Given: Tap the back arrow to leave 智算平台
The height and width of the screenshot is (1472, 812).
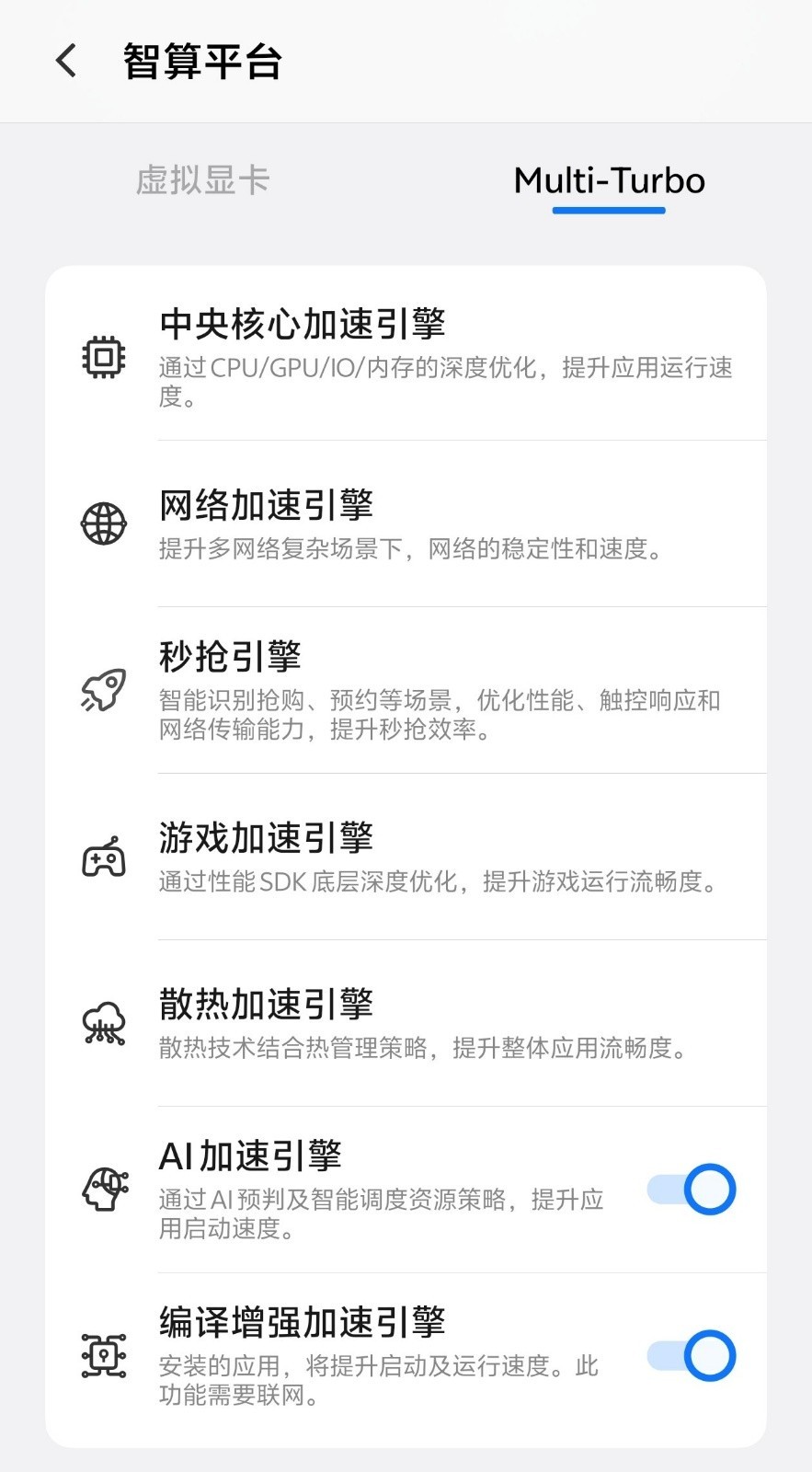Looking at the screenshot, I should point(63,59).
